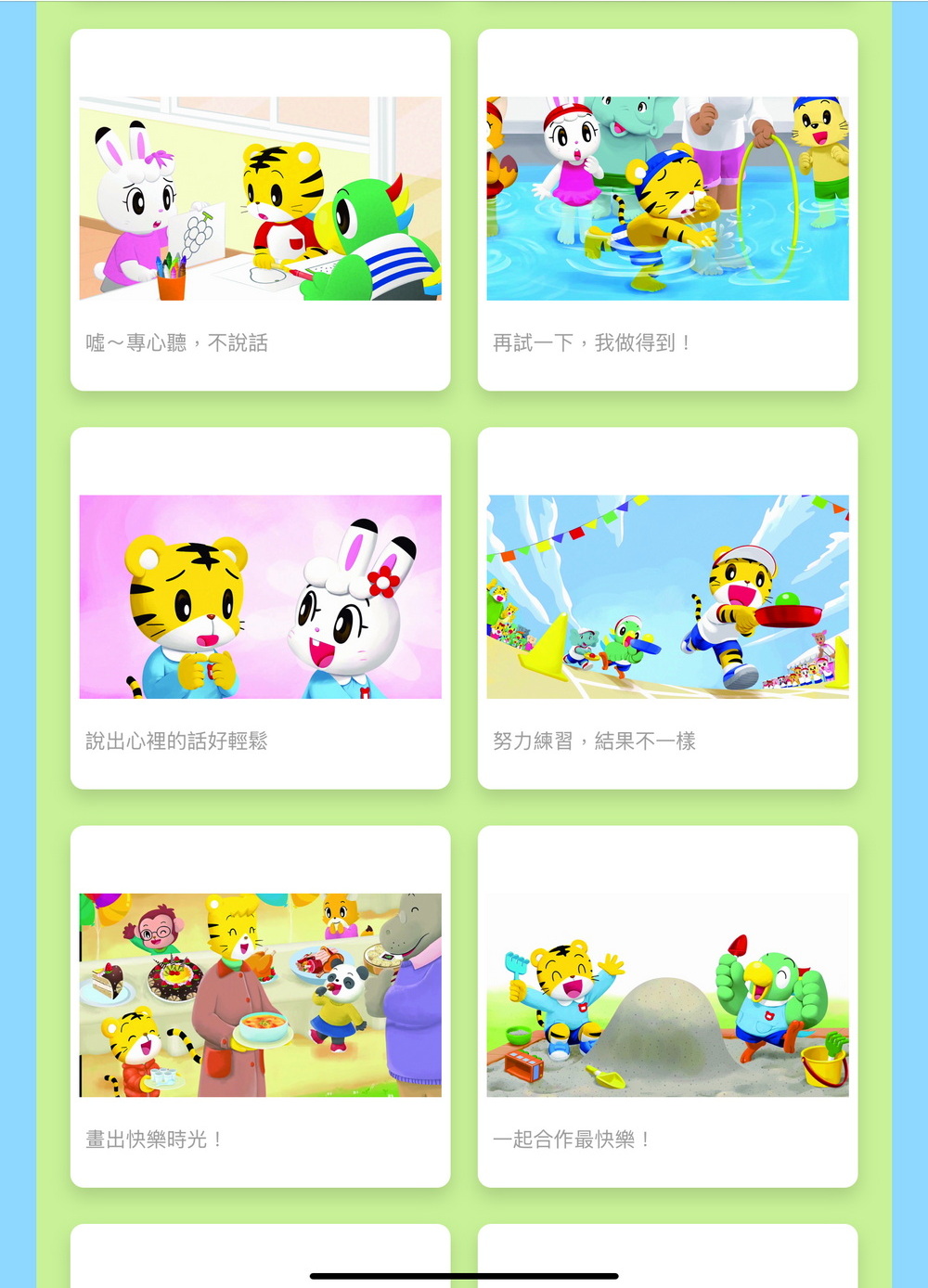Open the card 噓～專心聽，不說話
Viewport: 928px width, 1288px height.
260,210
